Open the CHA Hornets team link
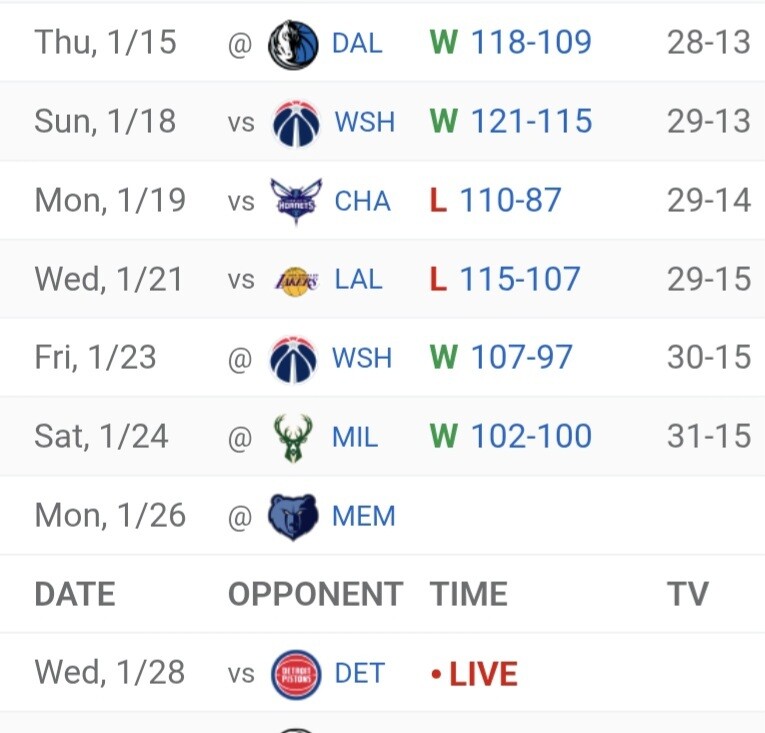Screen dimensions: 765x733 pos(362,201)
